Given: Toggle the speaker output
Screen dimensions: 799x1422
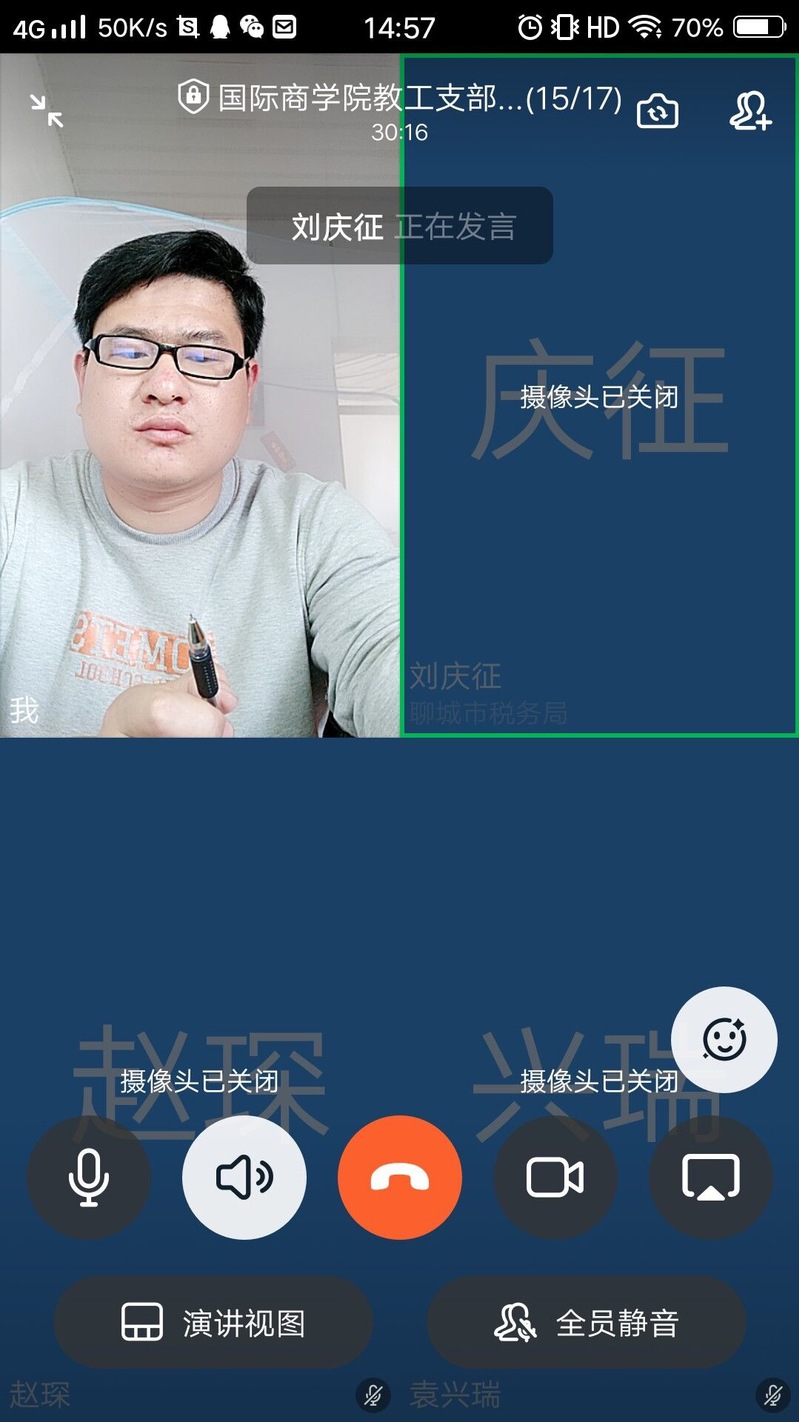Looking at the screenshot, I should [244, 1177].
